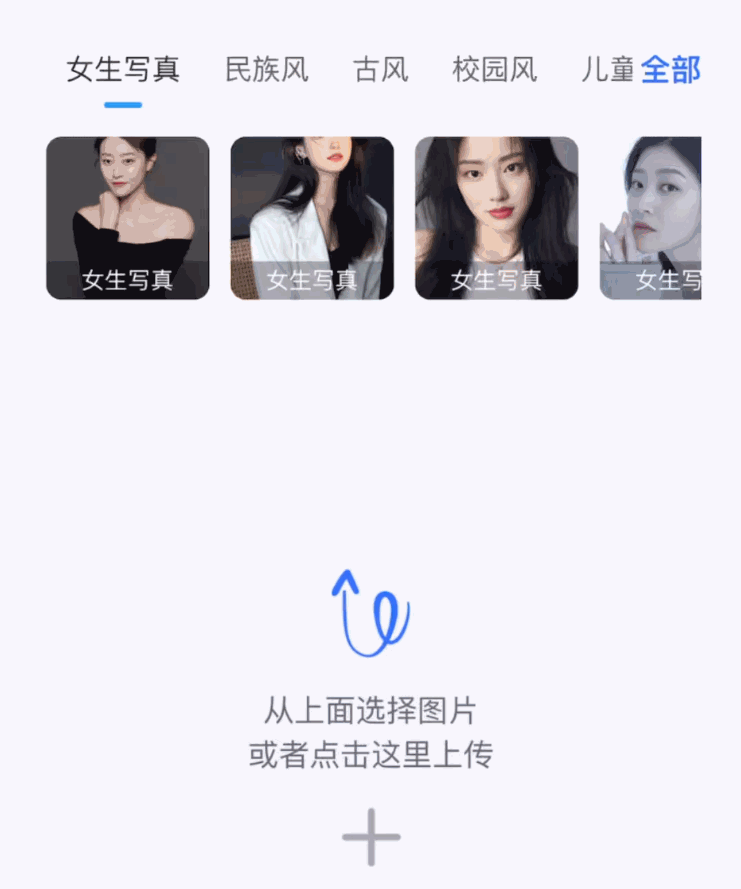Tap 全部 to view all categories
This screenshot has width=741, height=889.
point(671,70)
